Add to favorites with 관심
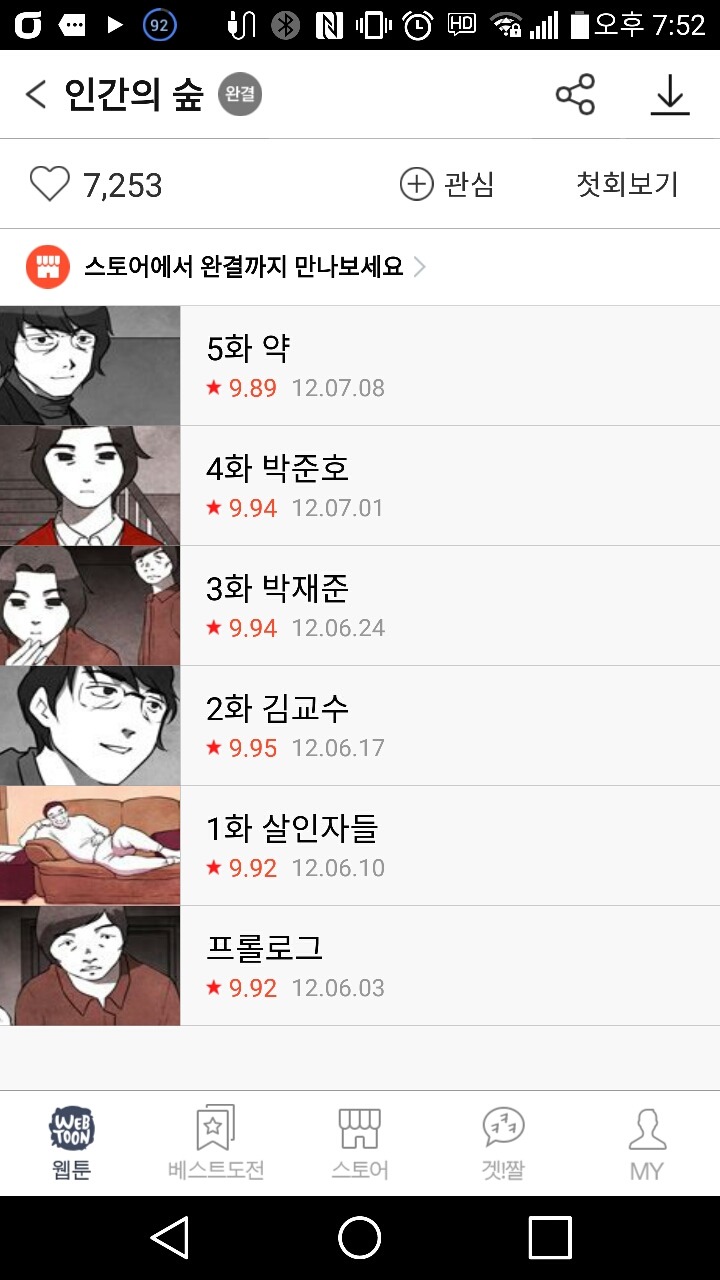Screen dimensions: 720x1280 click(x=447, y=185)
